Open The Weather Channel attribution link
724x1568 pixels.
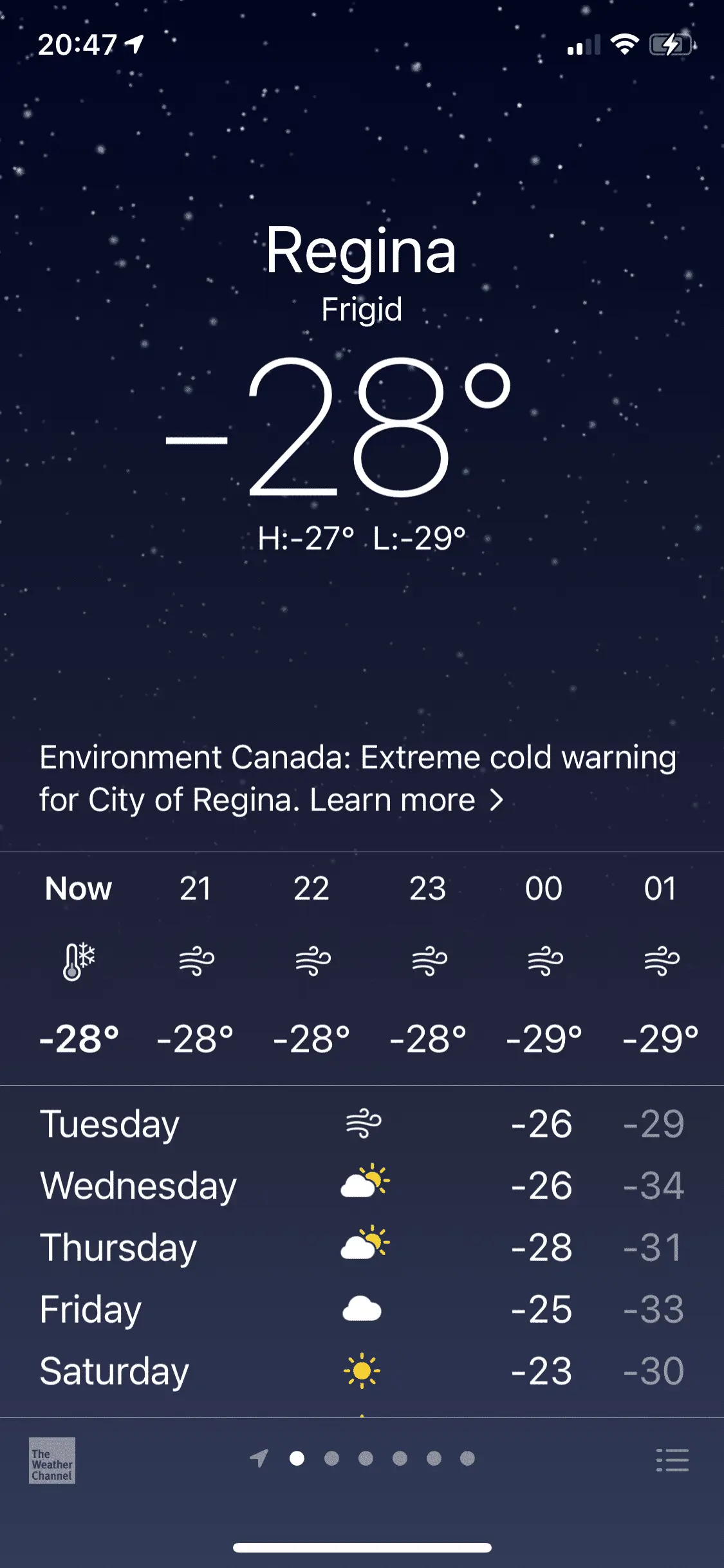pyautogui.click(x=52, y=1461)
